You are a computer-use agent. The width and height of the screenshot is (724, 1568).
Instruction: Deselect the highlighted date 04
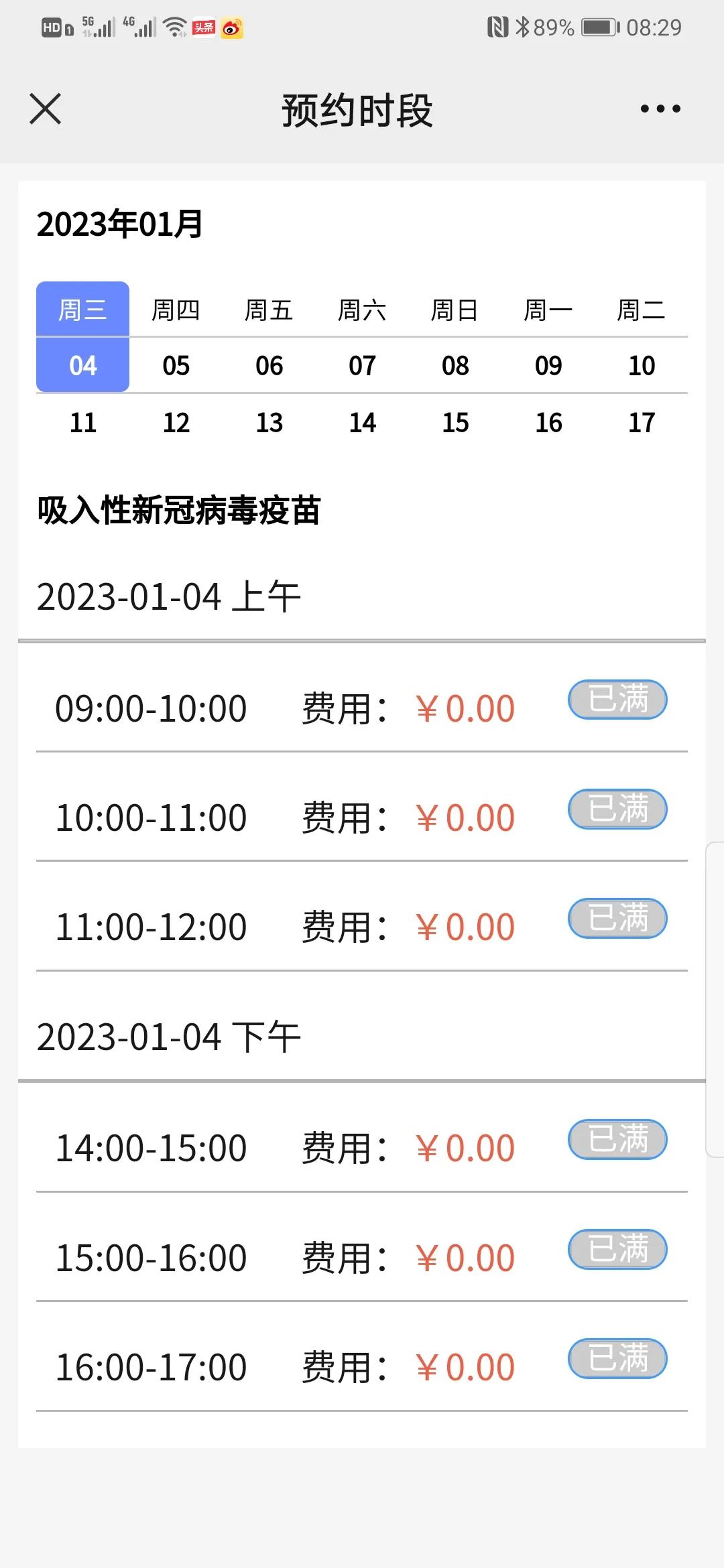tap(82, 365)
